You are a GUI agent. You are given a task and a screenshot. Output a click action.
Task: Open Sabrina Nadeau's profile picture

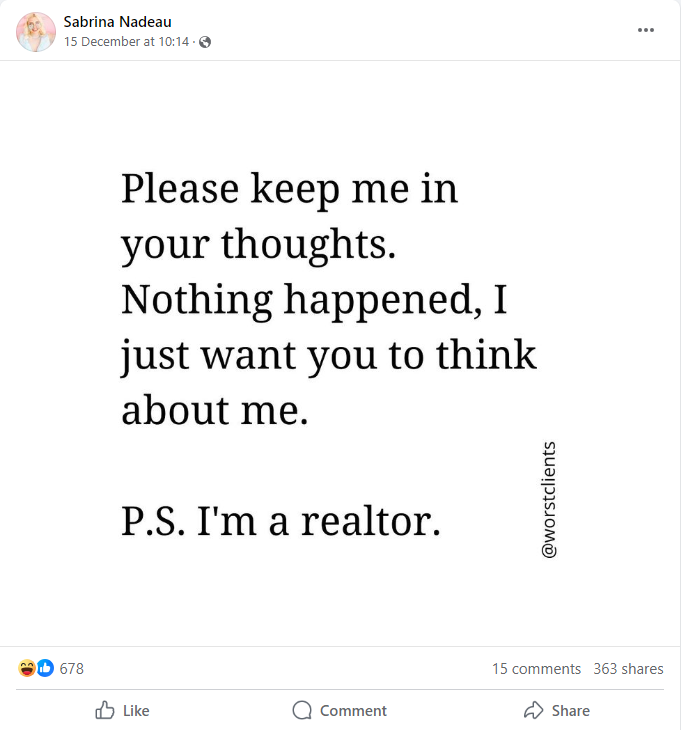coord(36,31)
